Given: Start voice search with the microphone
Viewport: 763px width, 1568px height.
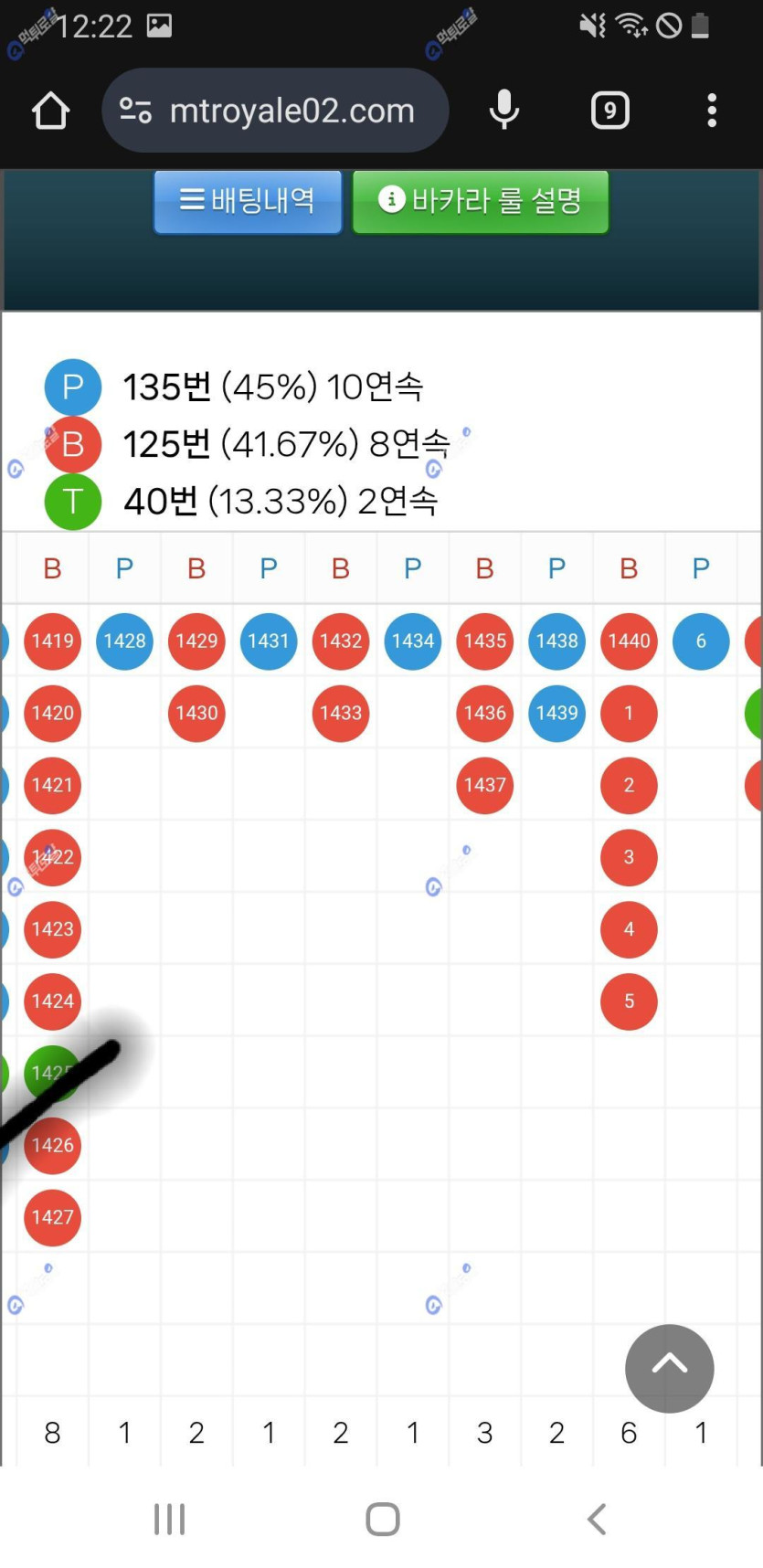Looking at the screenshot, I should coord(503,111).
